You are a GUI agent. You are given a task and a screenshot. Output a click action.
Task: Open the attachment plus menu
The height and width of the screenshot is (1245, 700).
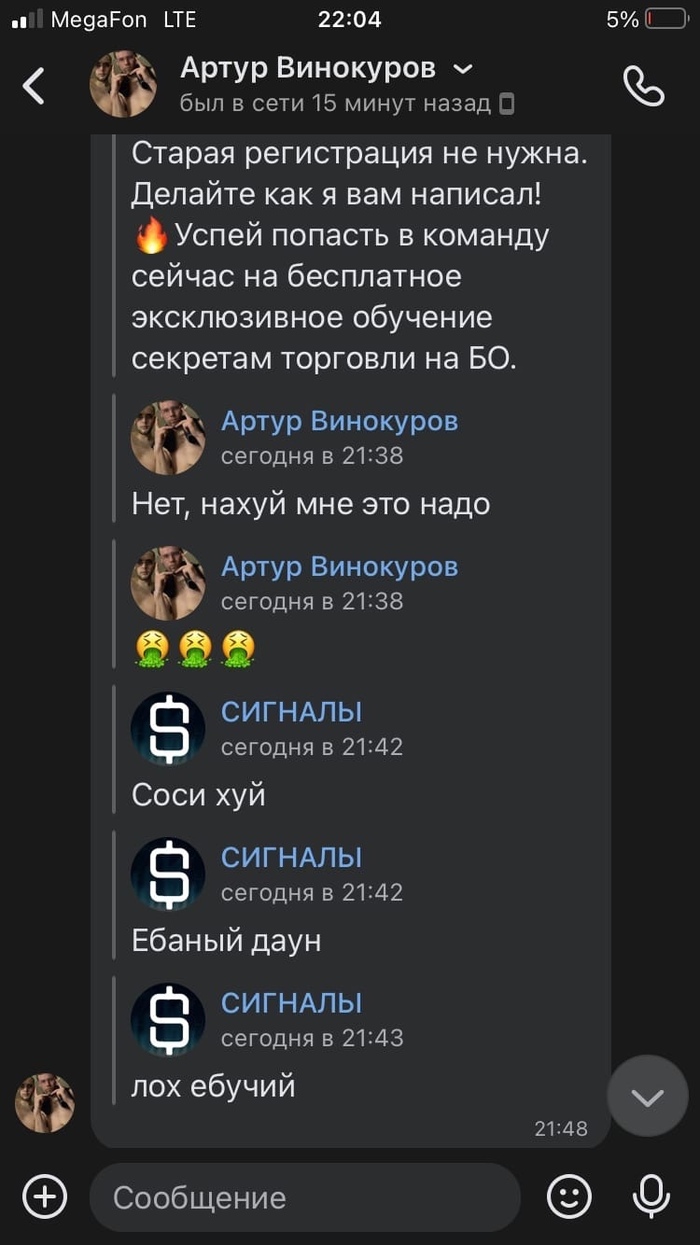pyautogui.click(x=45, y=1196)
